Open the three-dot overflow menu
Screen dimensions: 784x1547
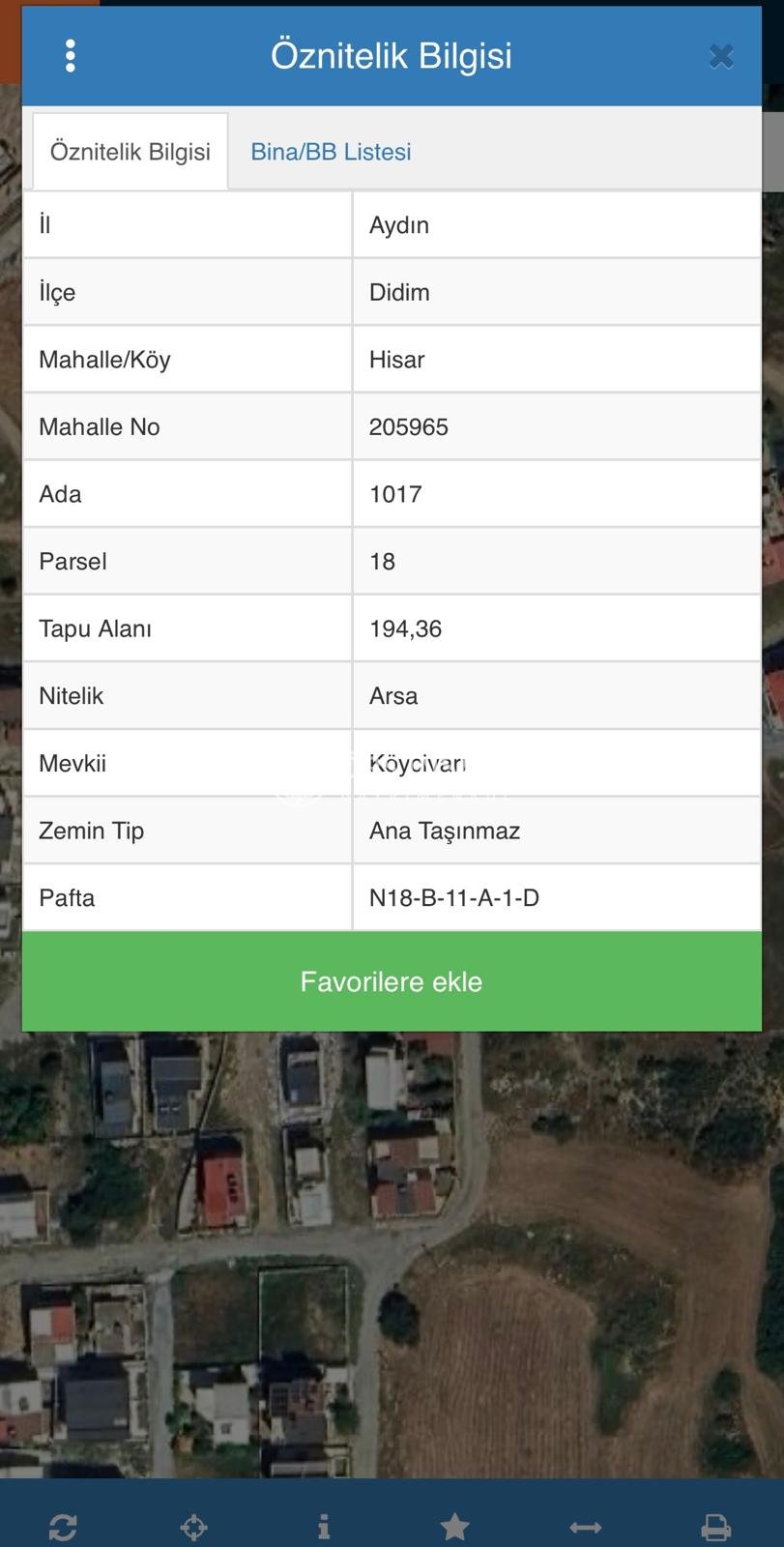pyautogui.click(x=71, y=56)
